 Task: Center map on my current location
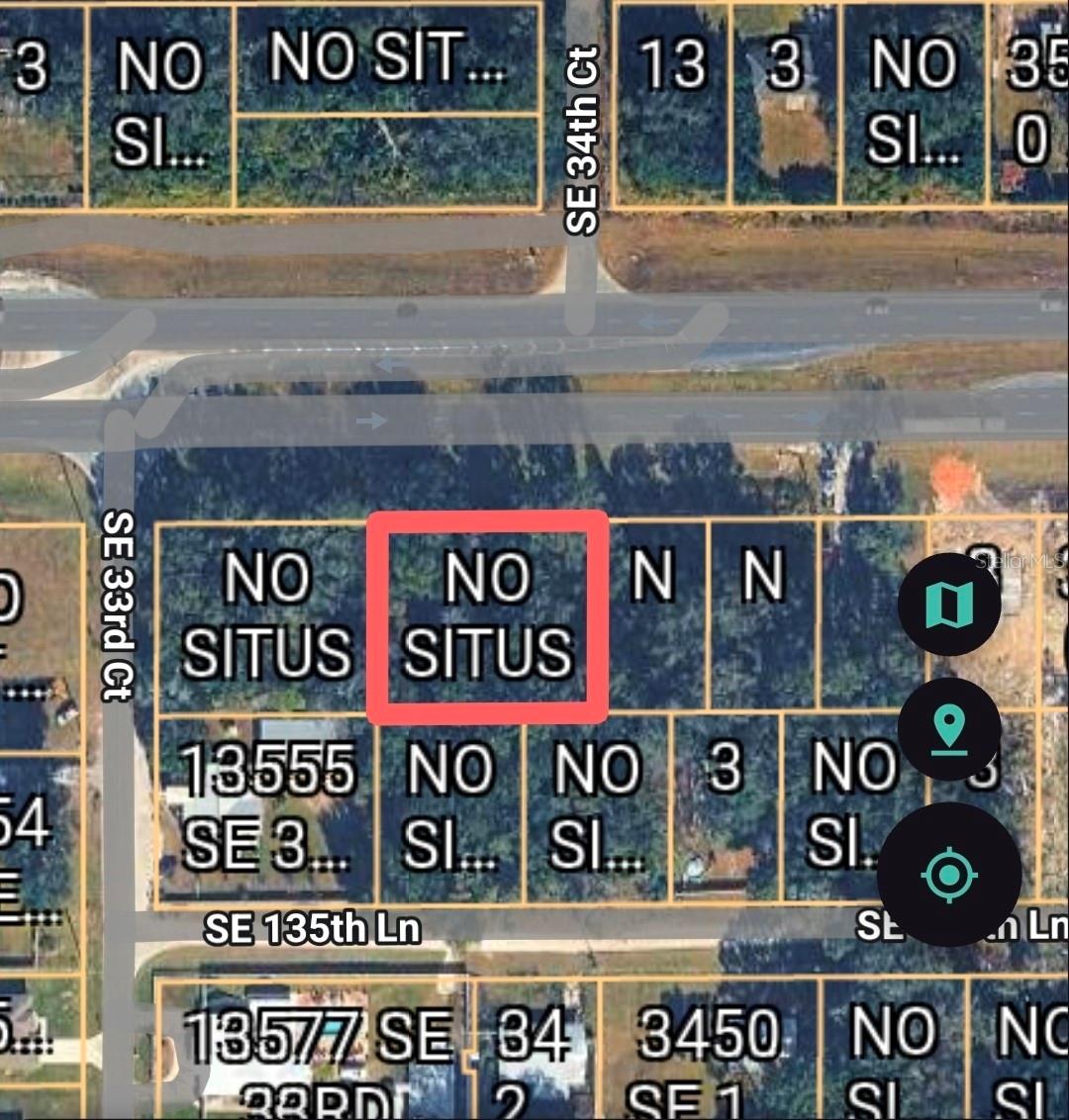(948, 875)
